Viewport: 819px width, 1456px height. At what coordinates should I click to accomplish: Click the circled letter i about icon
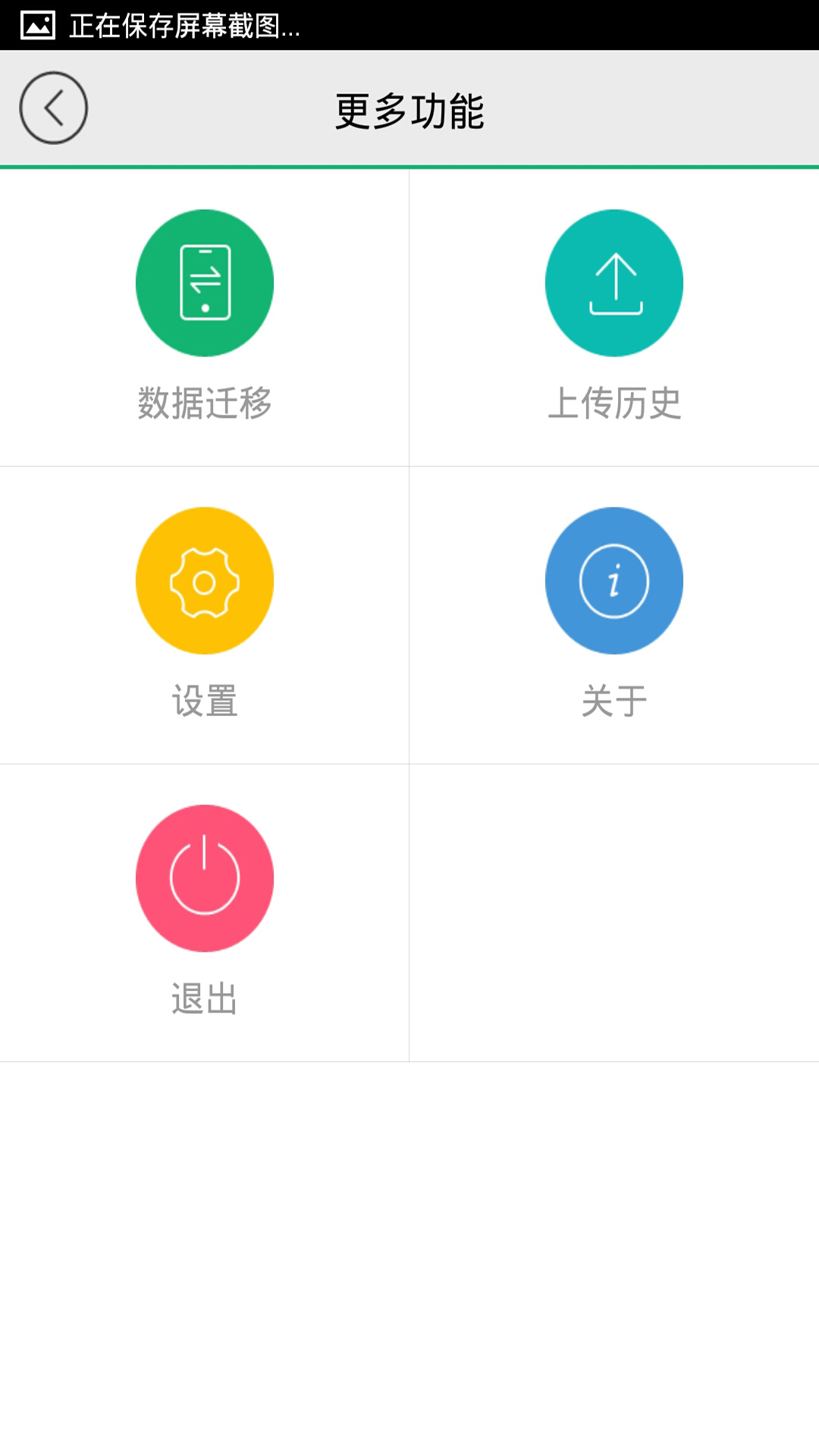click(x=614, y=579)
